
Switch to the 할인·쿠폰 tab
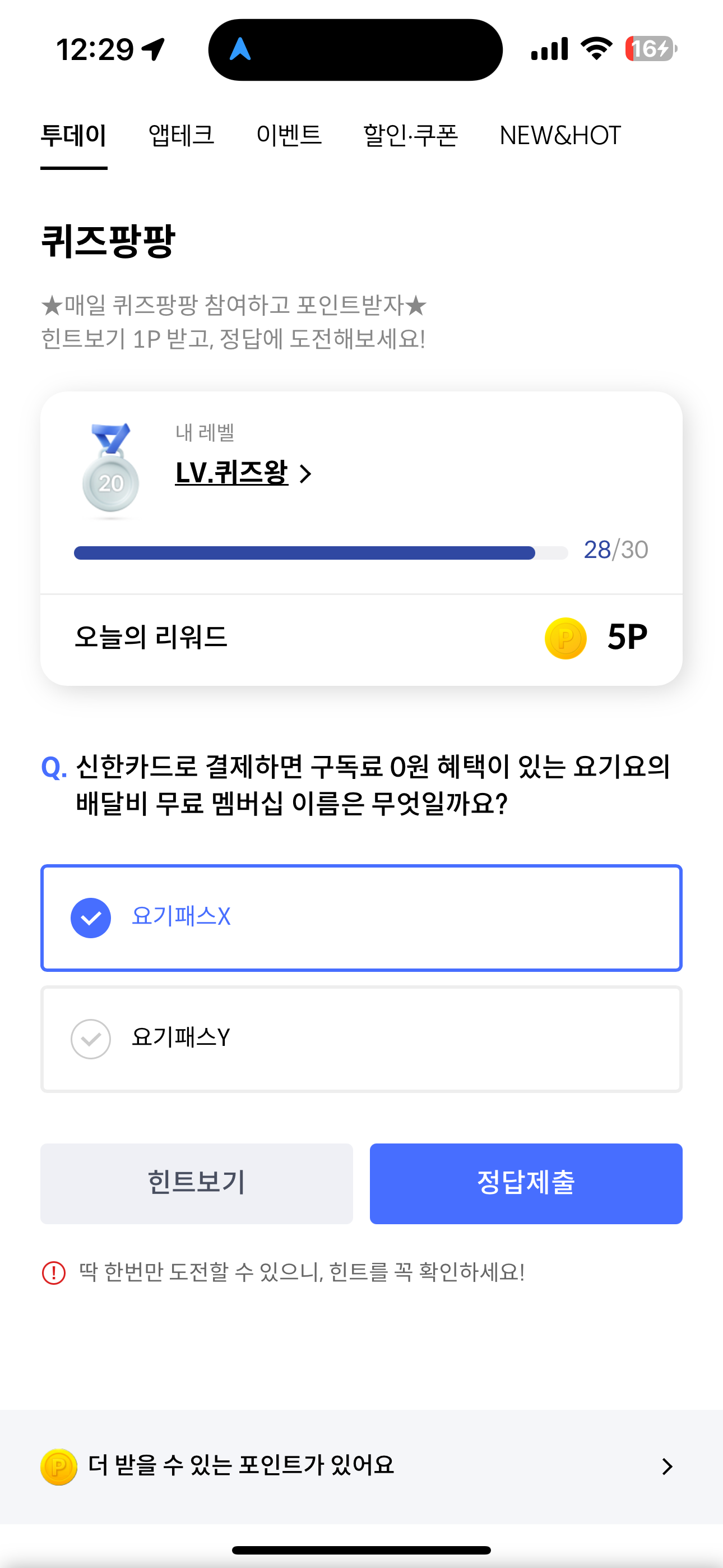click(x=410, y=136)
